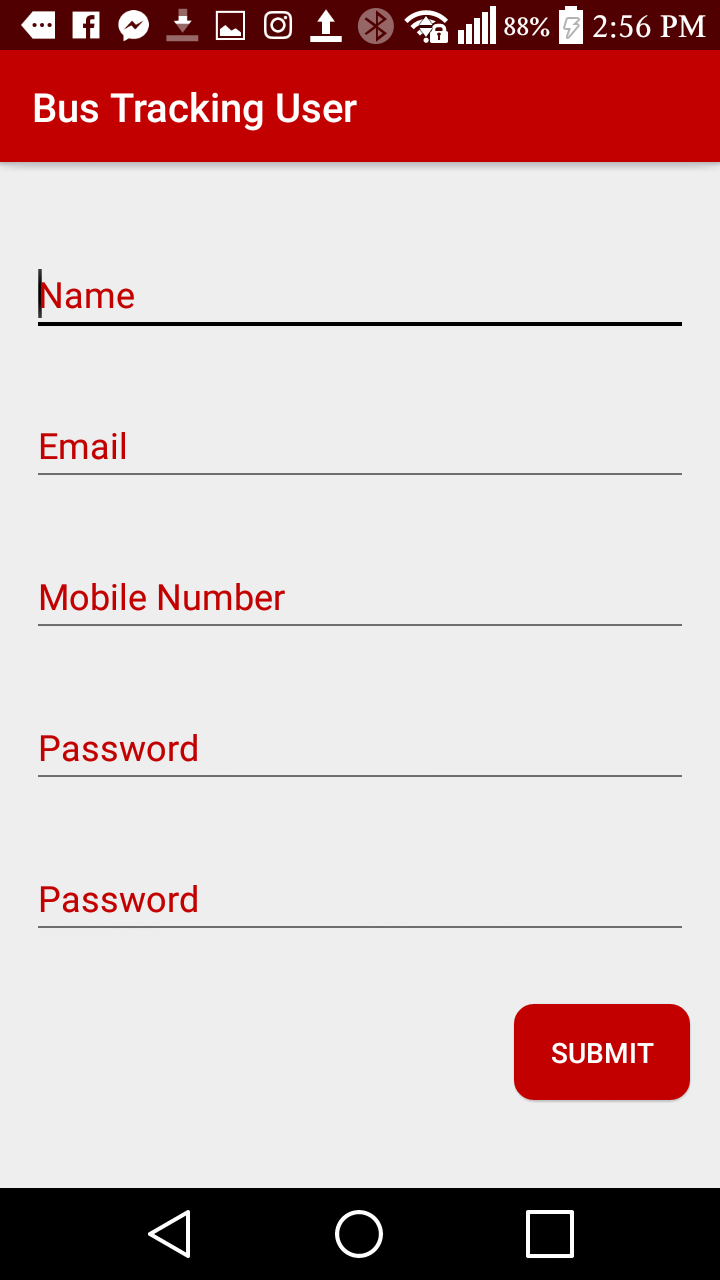
Task: Focus the Name input field
Action: tap(360, 296)
